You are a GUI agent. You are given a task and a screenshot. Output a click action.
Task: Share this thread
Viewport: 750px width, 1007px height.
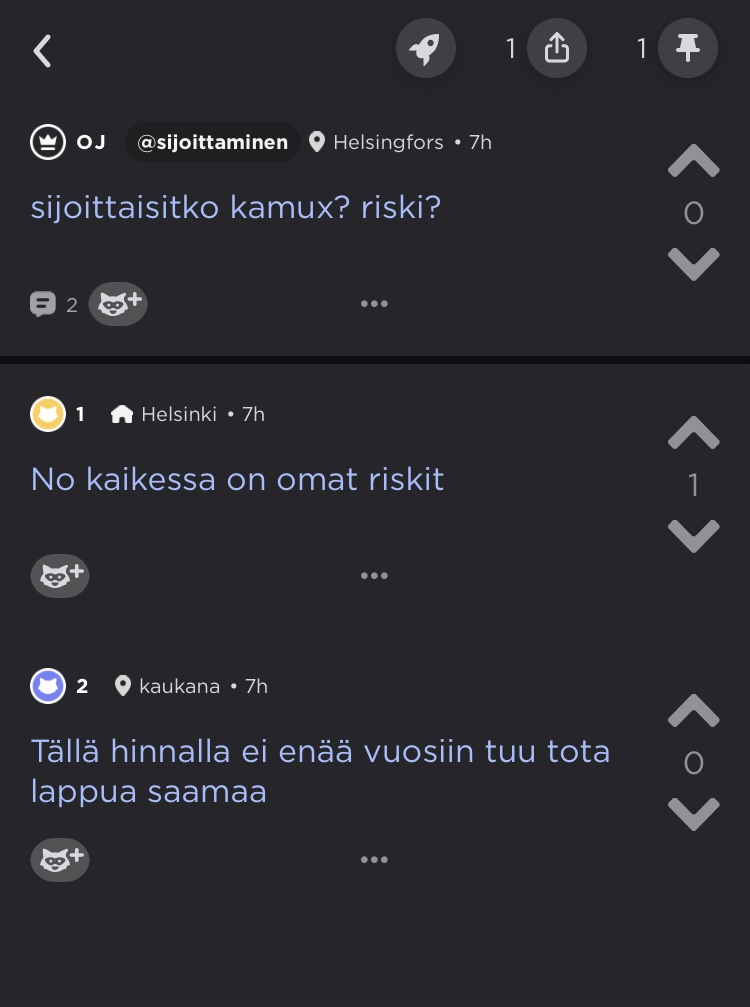(x=556, y=48)
